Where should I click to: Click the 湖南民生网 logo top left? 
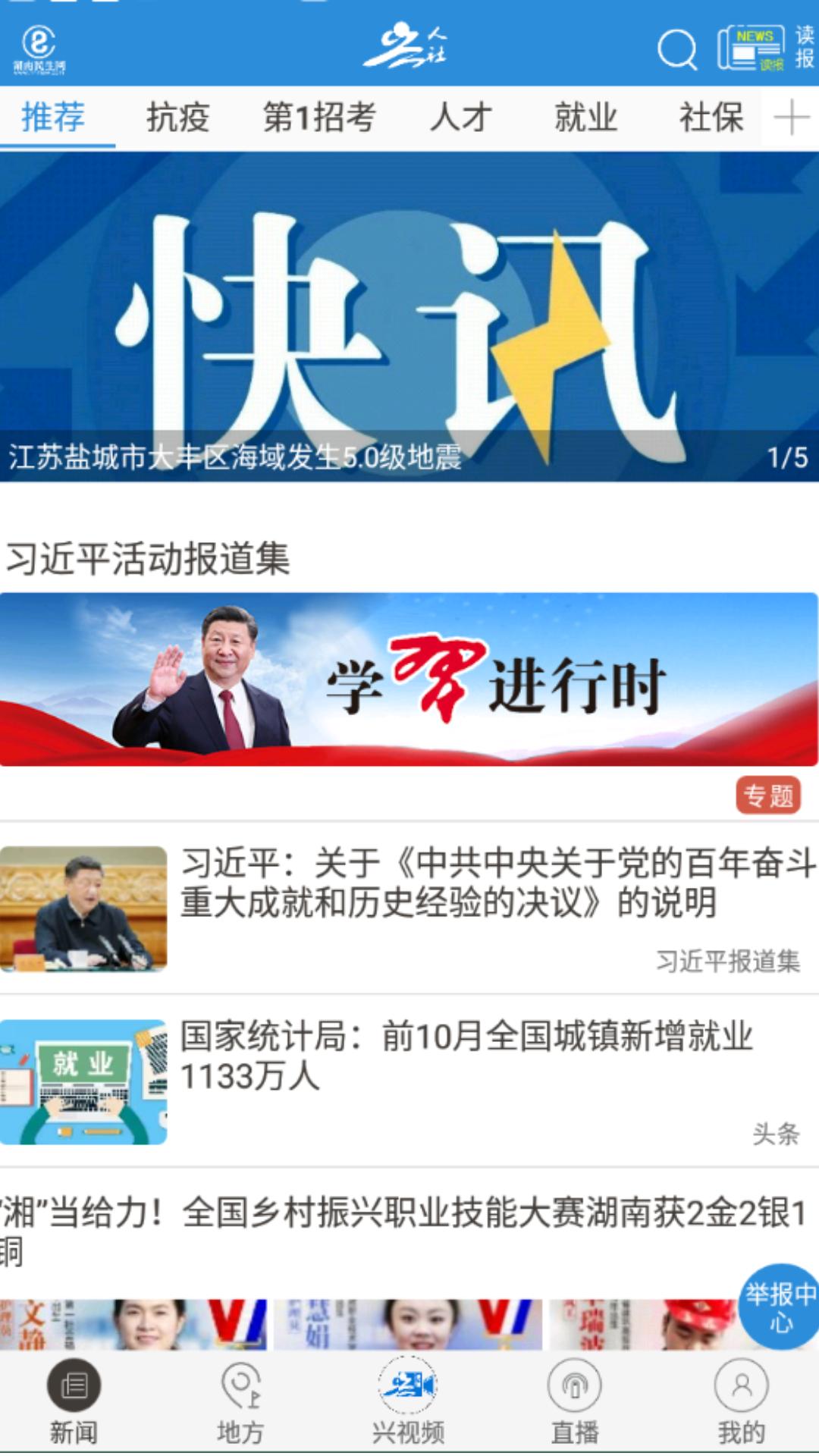[x=39, y=47]
